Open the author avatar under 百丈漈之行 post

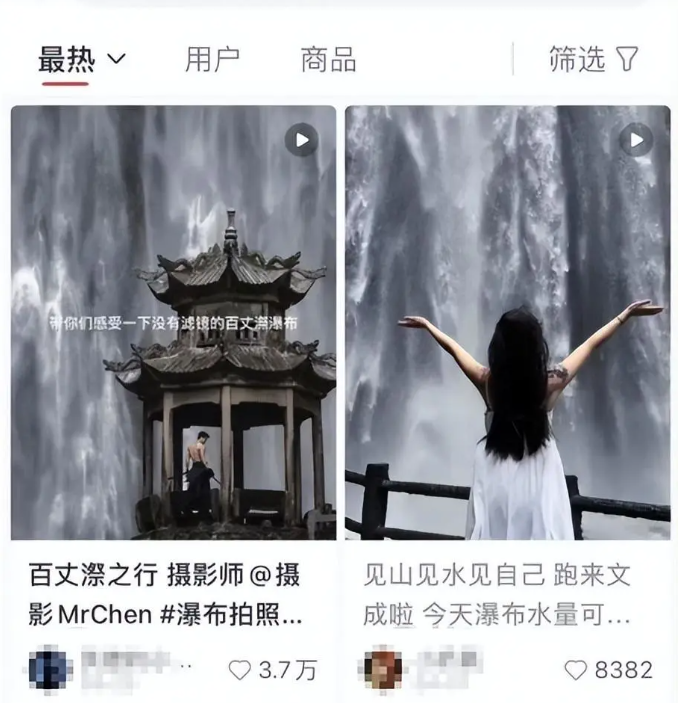coord(50,669)
